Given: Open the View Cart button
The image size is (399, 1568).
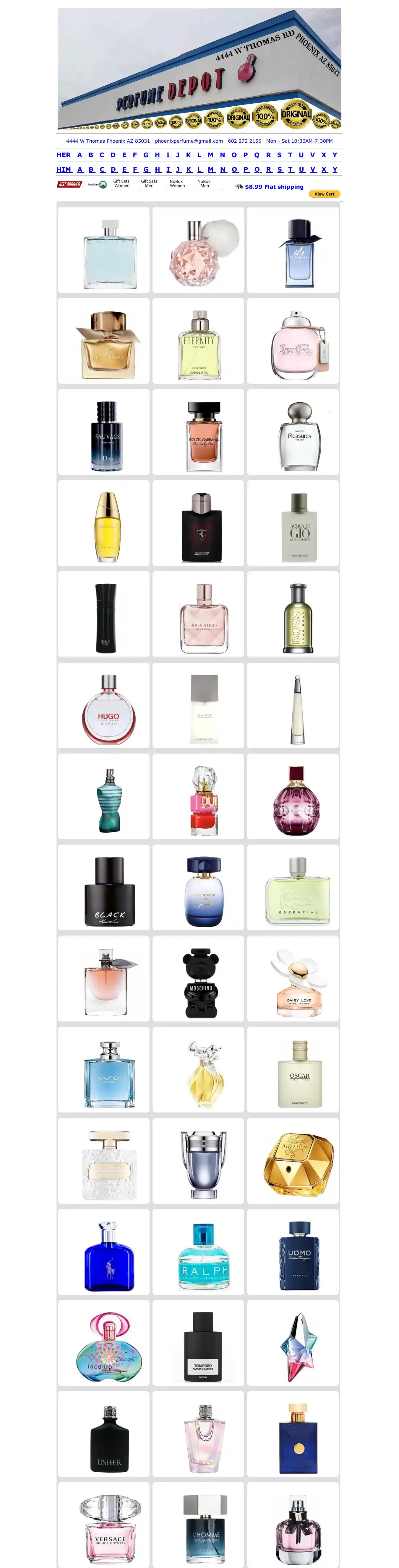Looking at the screenshot, I should [x=324, y=193].
